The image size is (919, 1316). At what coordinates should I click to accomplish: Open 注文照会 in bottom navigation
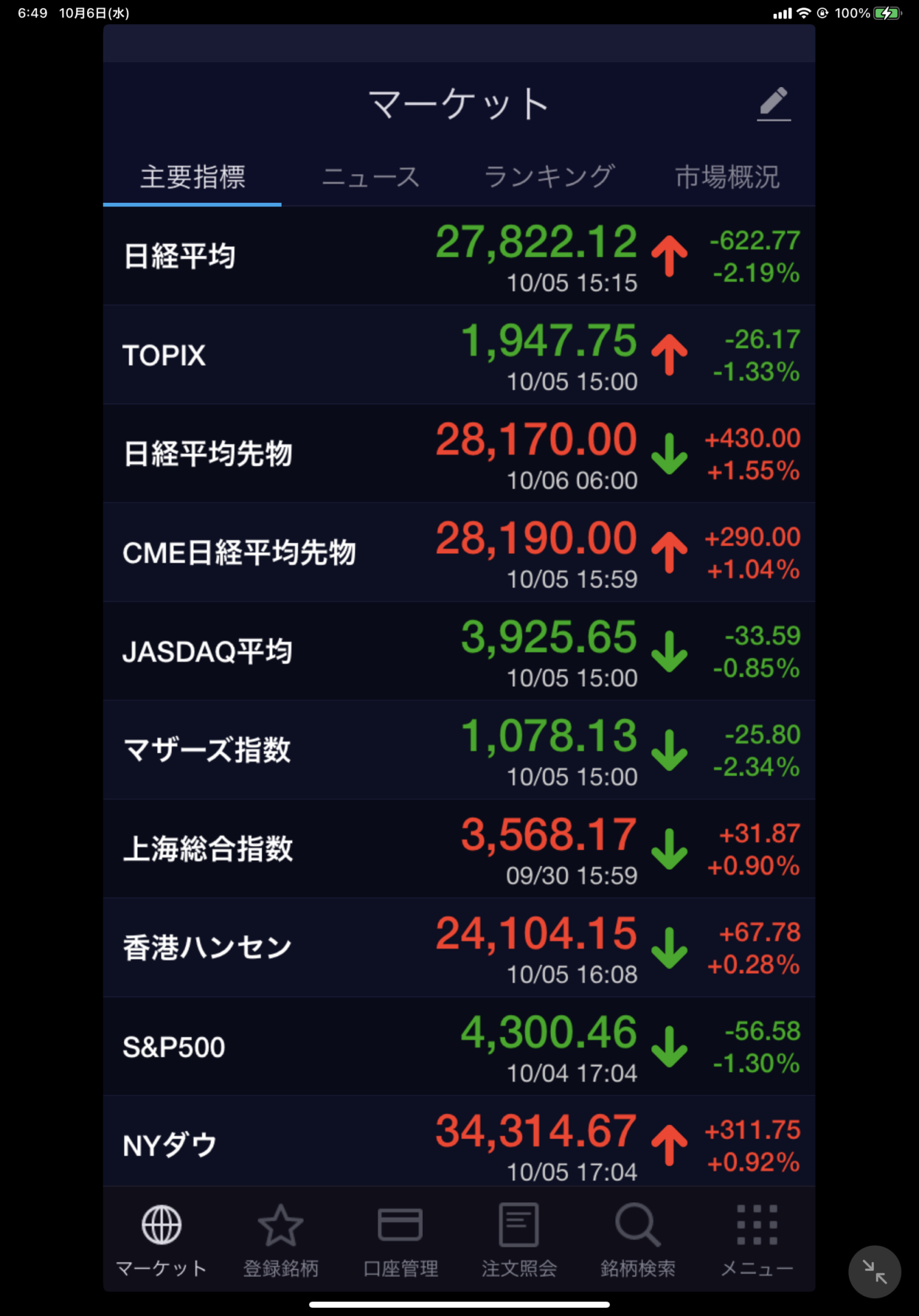519,1239
